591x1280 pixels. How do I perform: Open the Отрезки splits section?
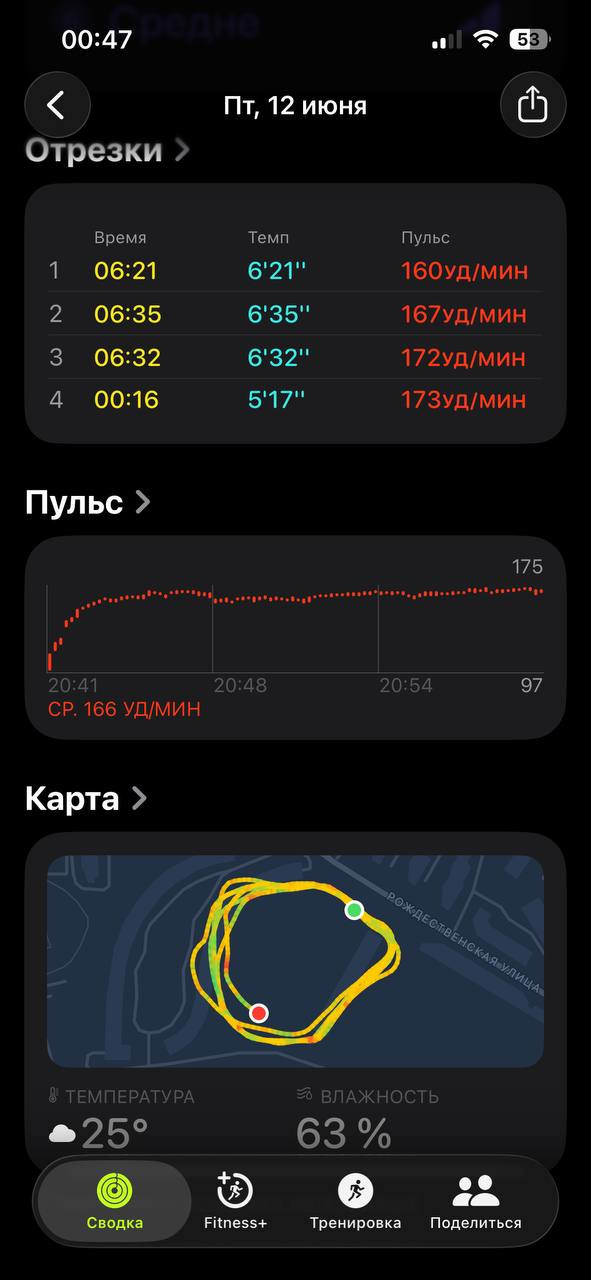(107, 150)
